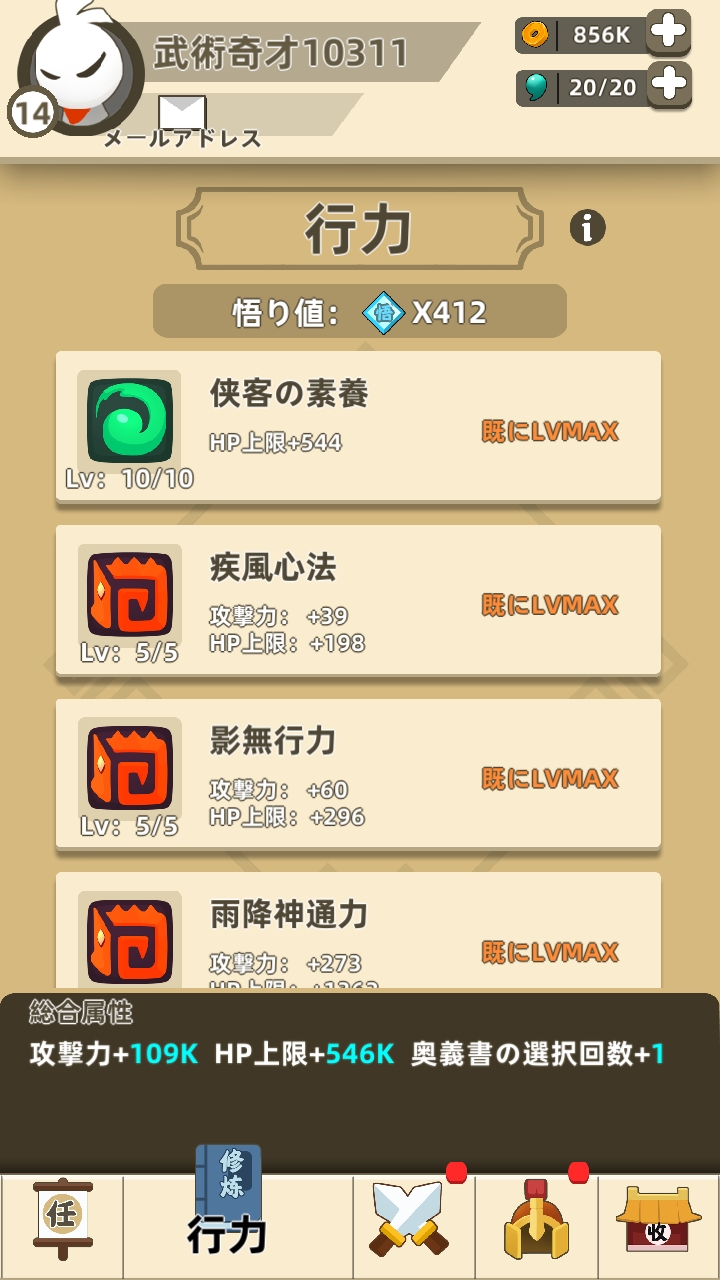Select the 疾風心法 skill card
The width and height of the screenshot is (720, 1280).
[x=358, y=600]
